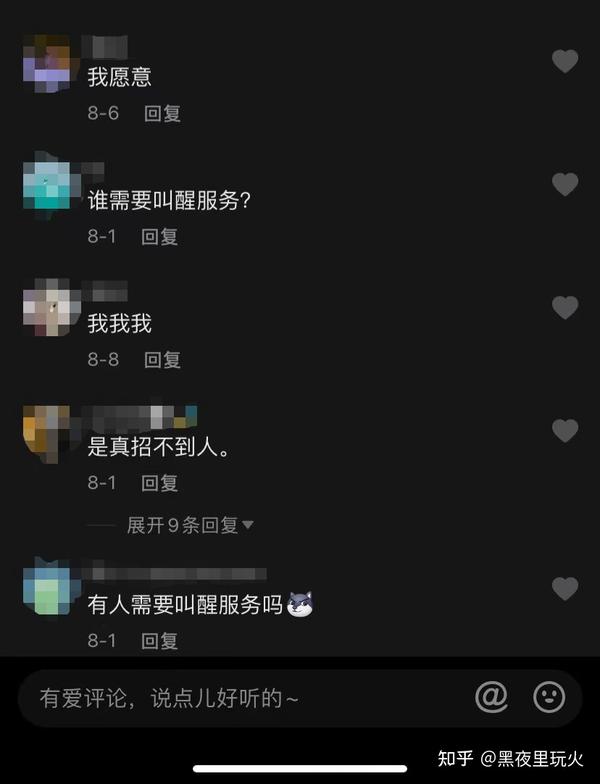
Task: Like the comment 谁需要叫醒服务?
Action: pos(565,184)
